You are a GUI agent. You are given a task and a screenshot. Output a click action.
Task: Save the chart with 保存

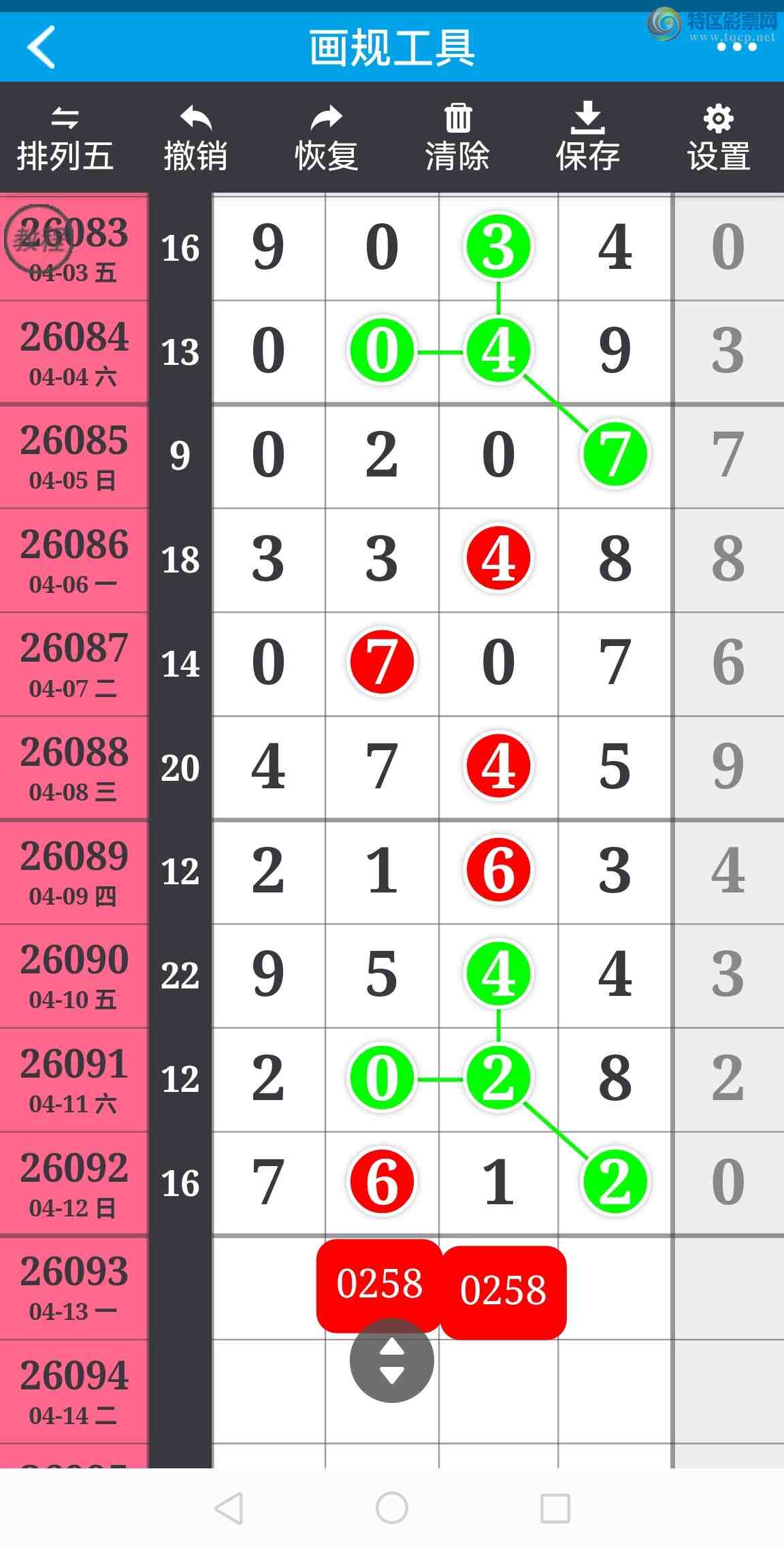(x=587, y=139)
